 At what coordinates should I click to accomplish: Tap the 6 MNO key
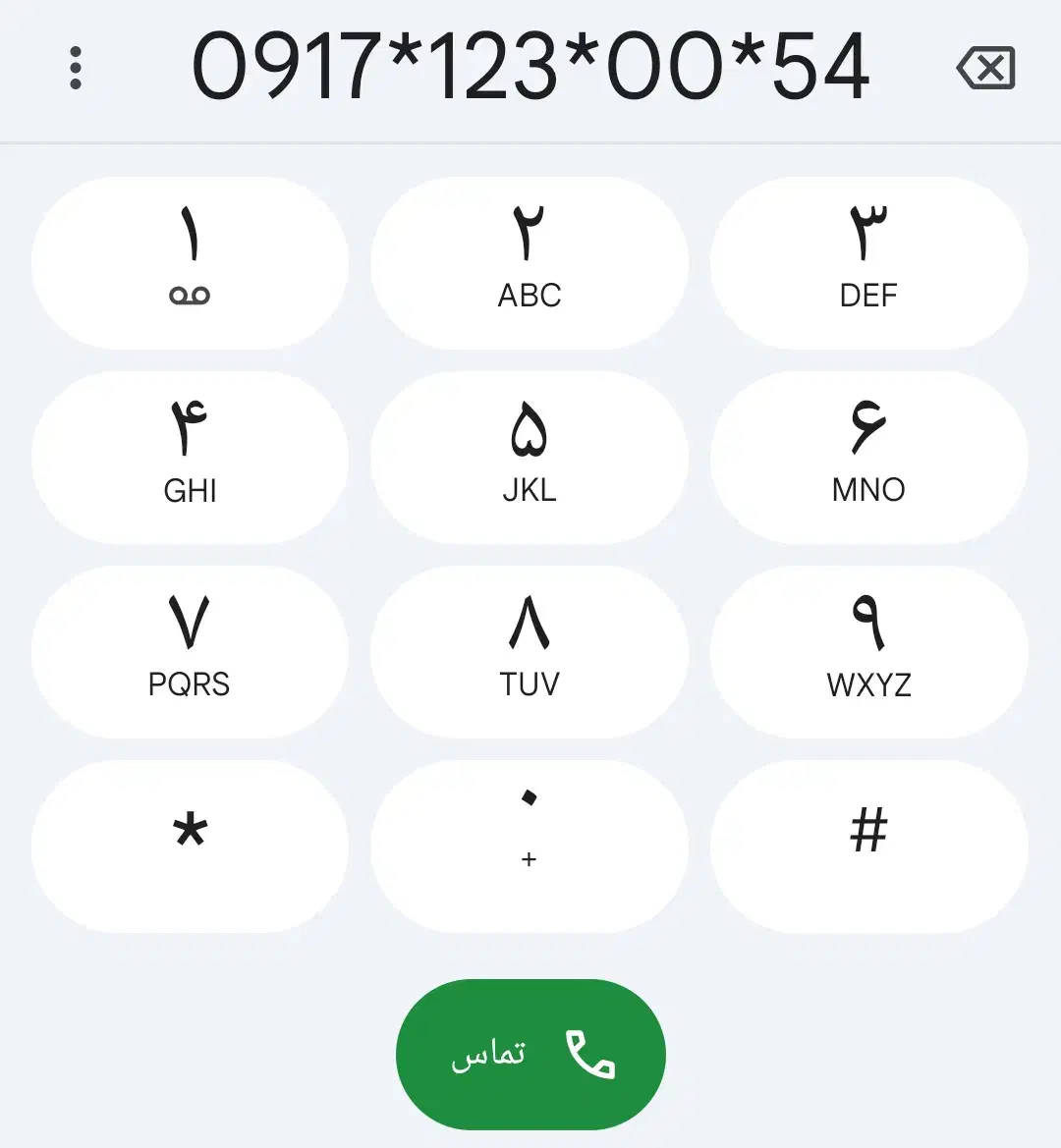click(x=868, y=457)
